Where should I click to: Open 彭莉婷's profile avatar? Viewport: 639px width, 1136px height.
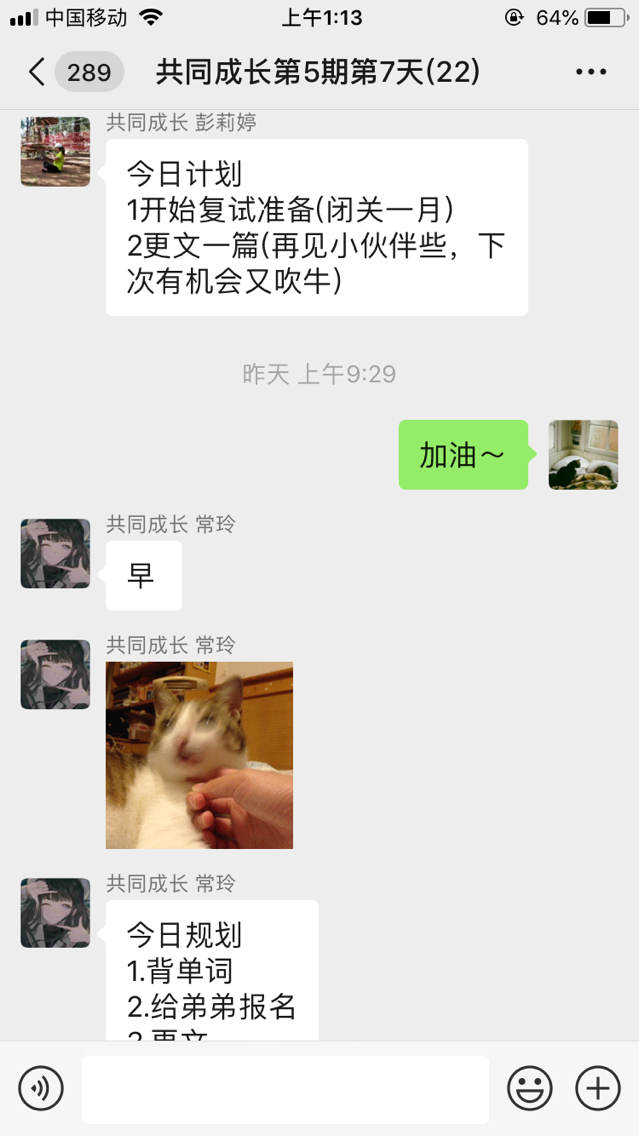55,151
